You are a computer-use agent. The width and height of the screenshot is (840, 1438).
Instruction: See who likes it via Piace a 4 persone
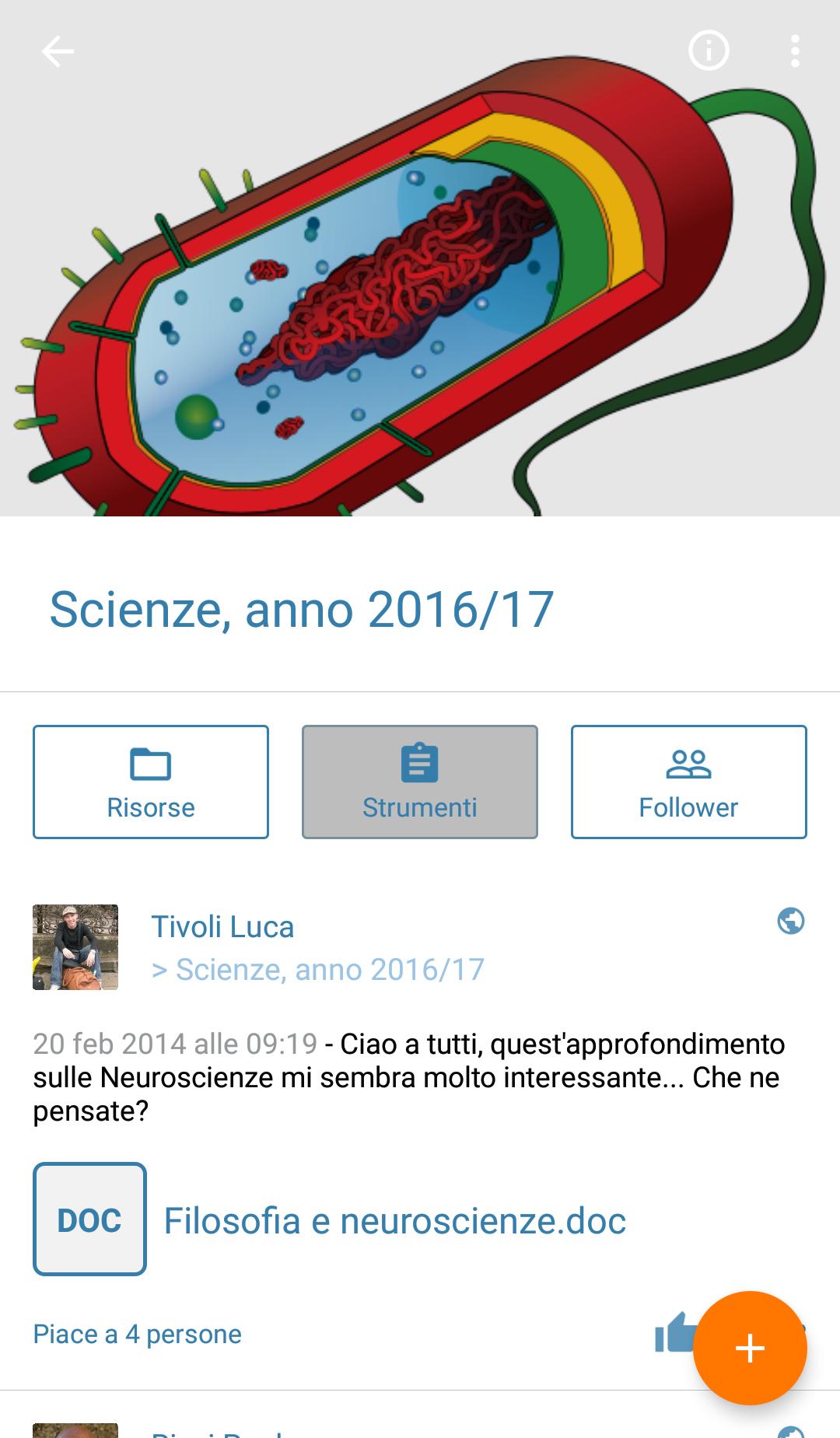click(x=137, y=1334)
